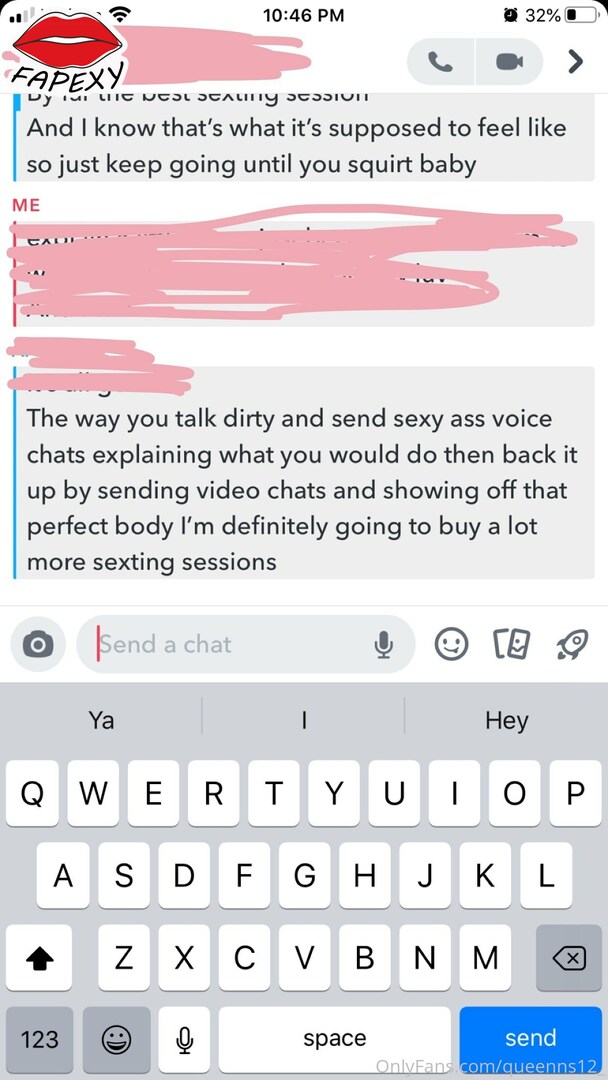Screen dimensions: 608x1080
Task: Start a video call
Action: pyautogui.click(x=510, y=62)
